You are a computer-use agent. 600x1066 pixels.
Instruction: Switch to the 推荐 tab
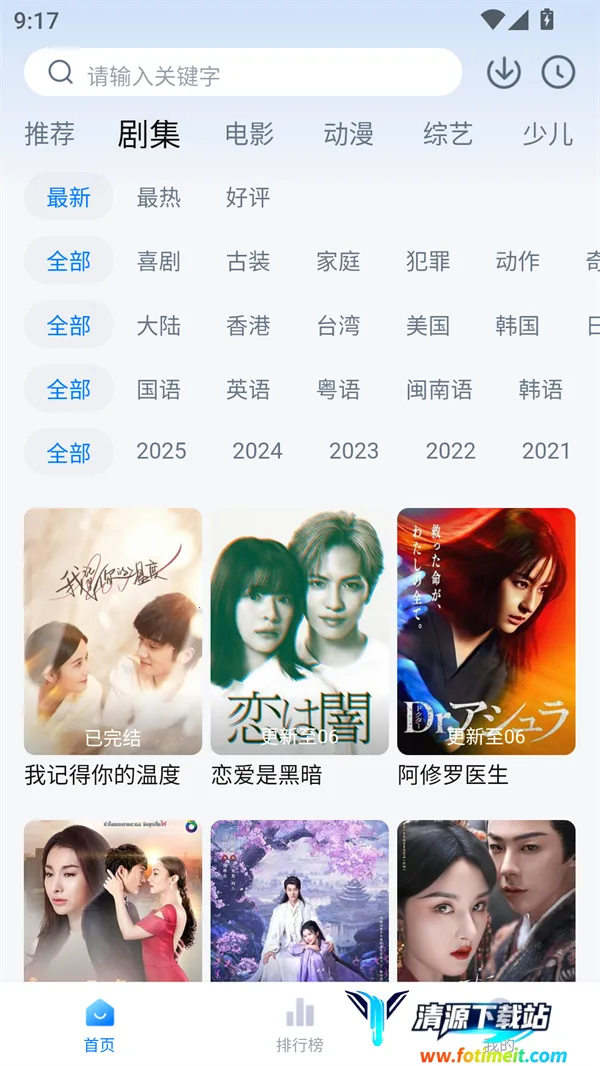(50, 134)
